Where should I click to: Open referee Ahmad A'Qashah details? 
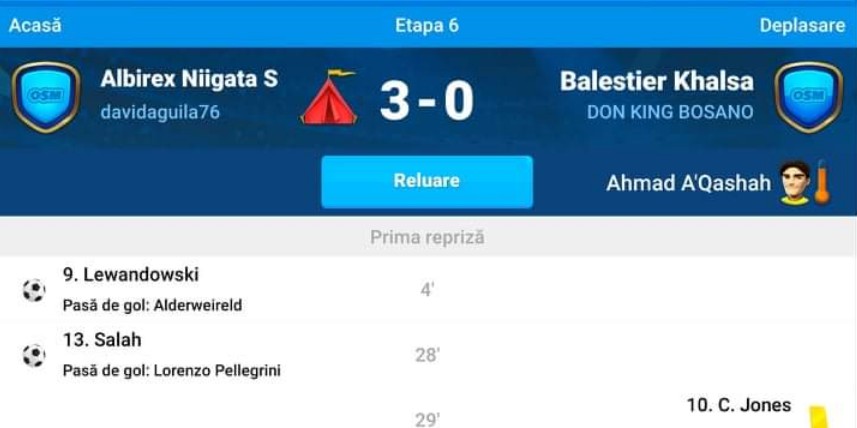pyautogui.click(x=688, y=183)
